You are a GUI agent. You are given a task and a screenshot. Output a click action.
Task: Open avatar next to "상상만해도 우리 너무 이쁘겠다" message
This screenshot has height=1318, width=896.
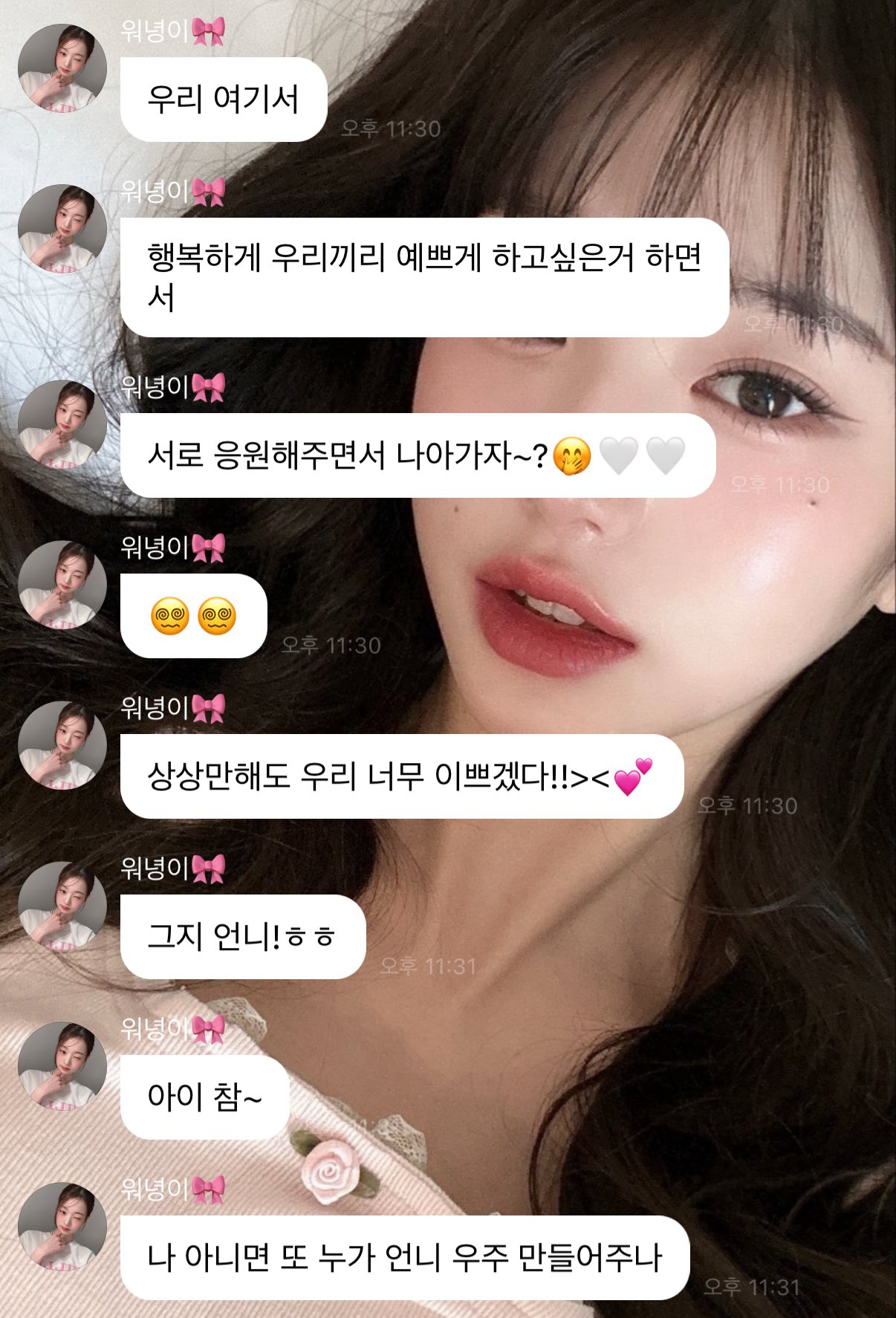tap(62, 745)
